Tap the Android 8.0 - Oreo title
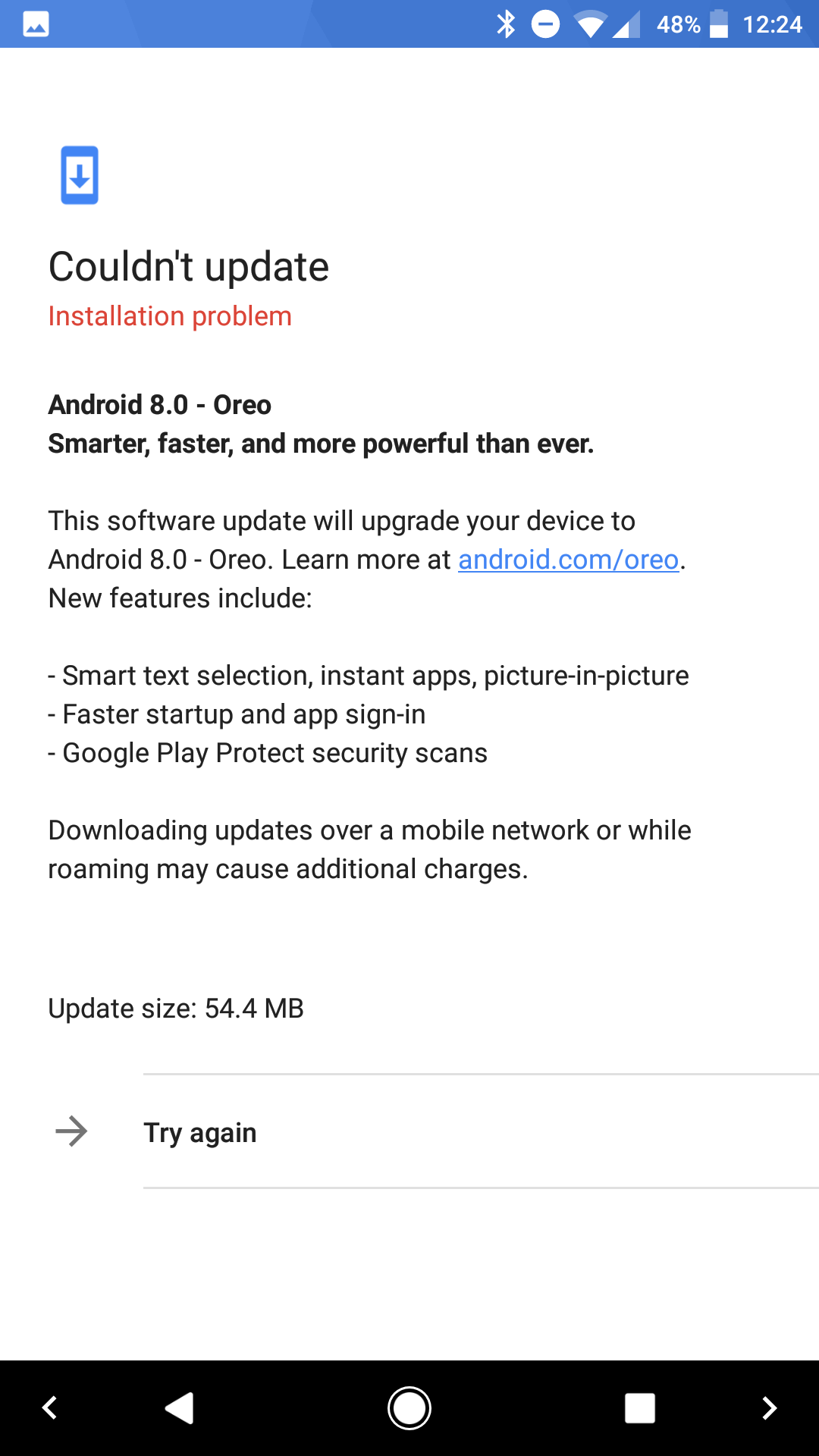This screenshot has width=819, height=1456. (160, 405)
